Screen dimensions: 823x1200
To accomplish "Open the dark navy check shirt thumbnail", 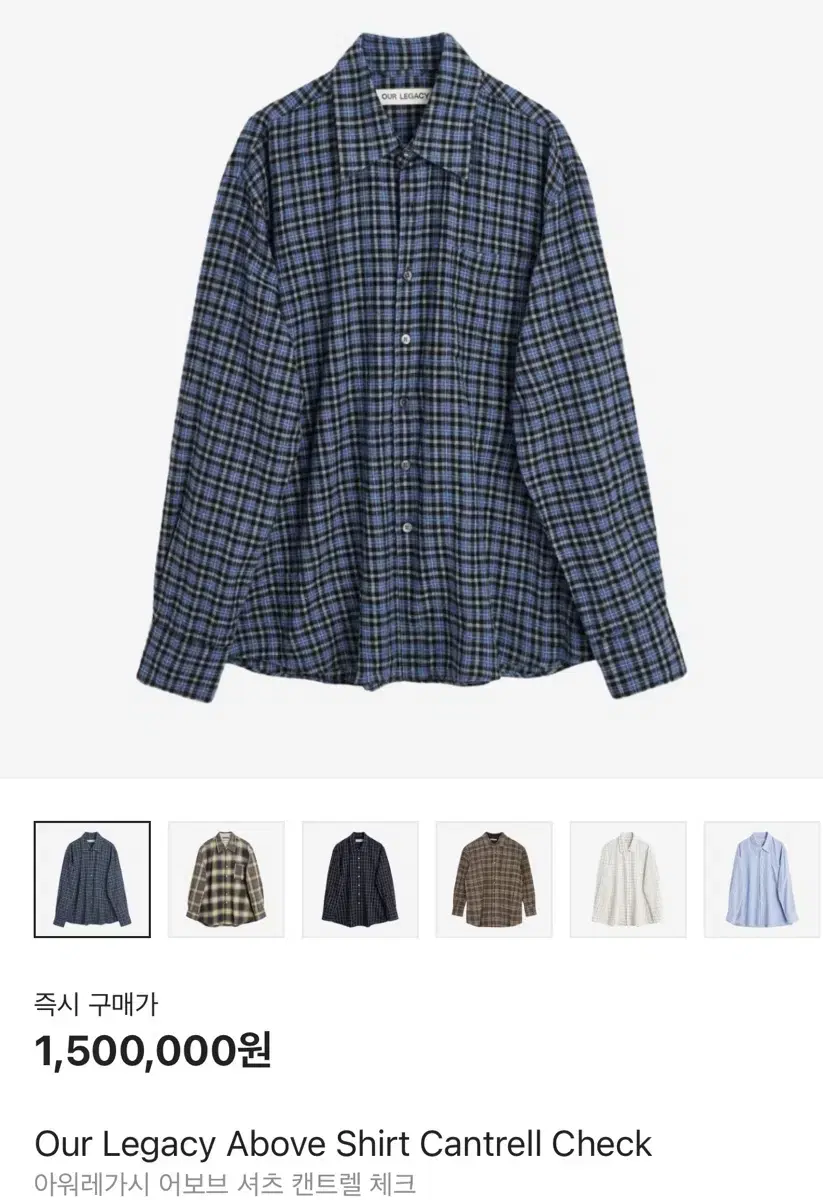I will point(356,878).
